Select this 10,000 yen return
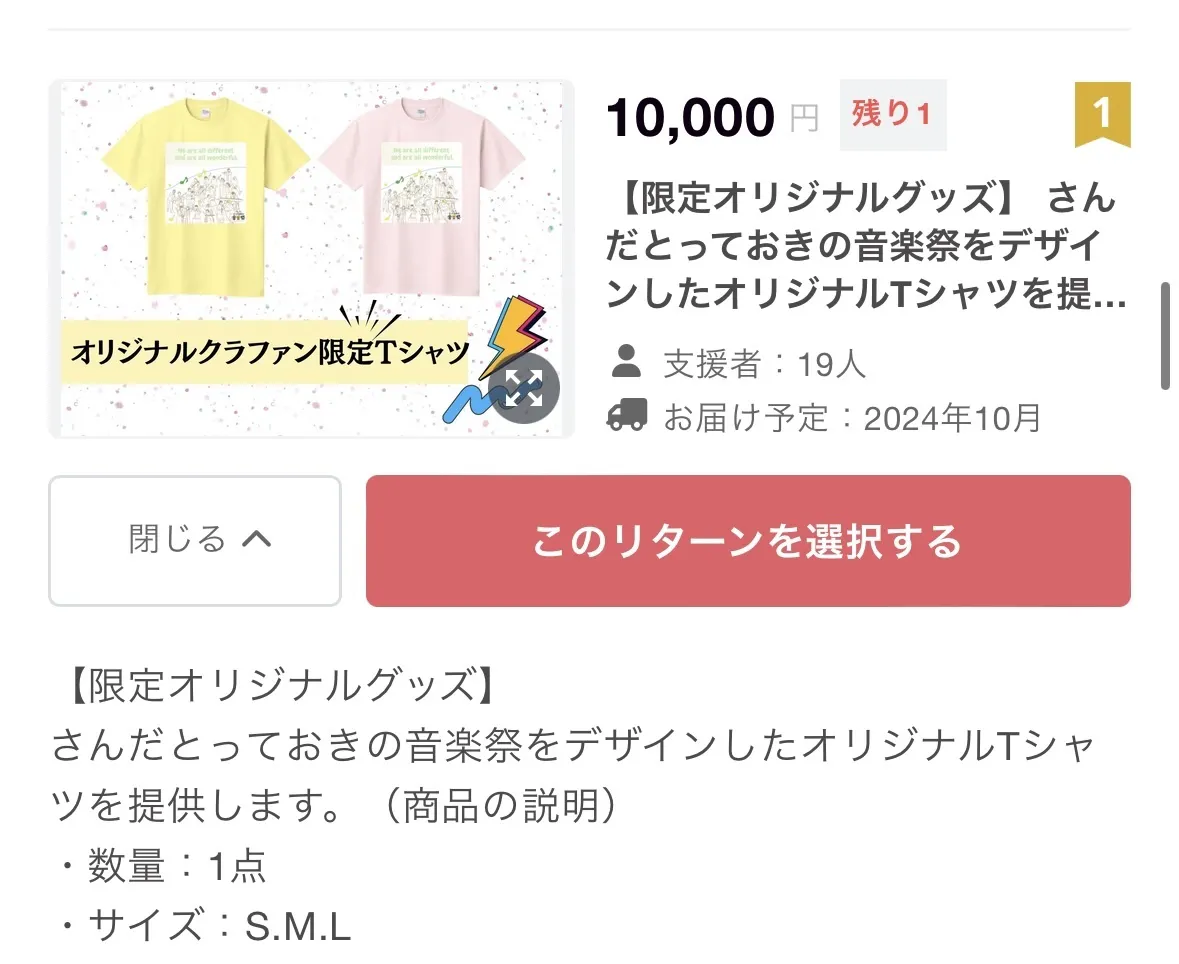 [747, 541]
